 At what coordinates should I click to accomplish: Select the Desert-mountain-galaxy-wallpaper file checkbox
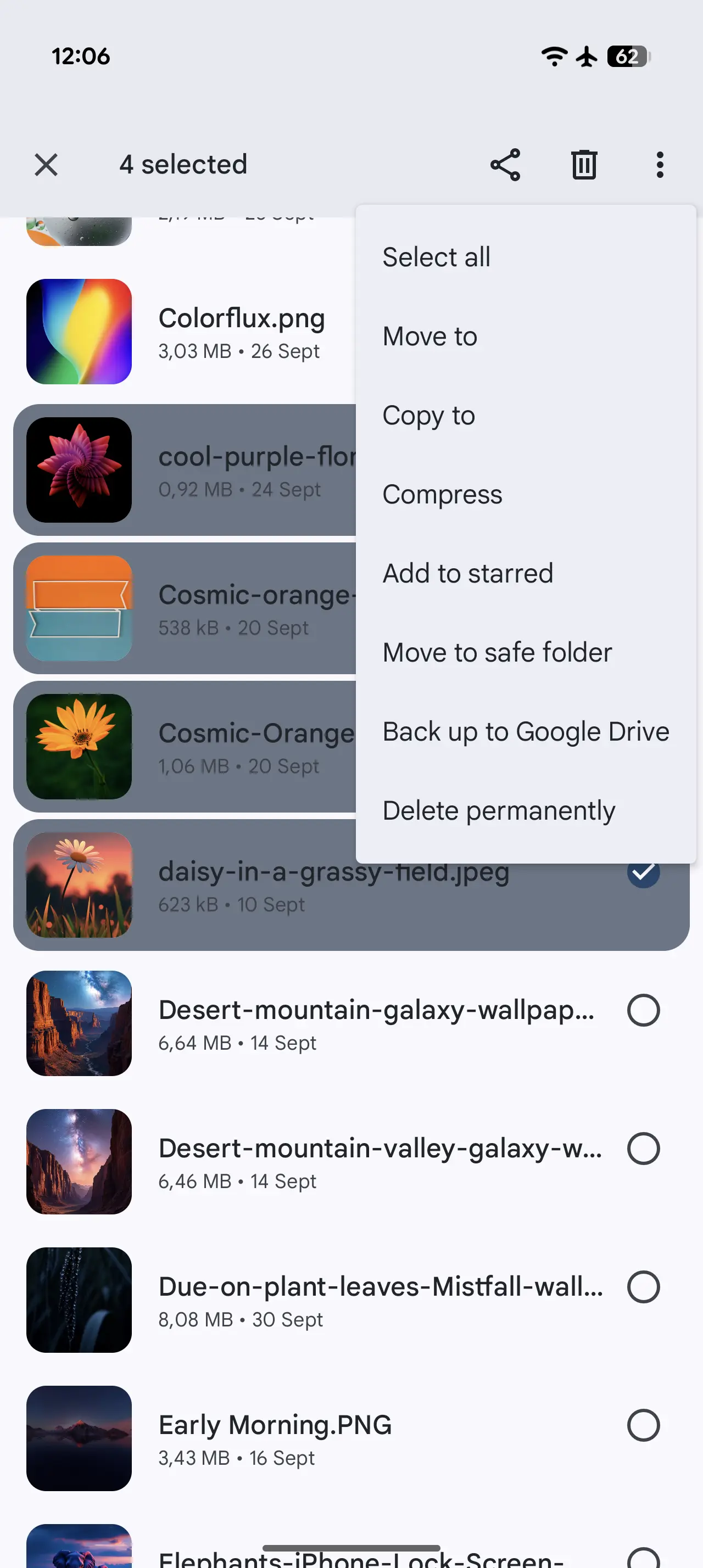tap(643, 1010)
